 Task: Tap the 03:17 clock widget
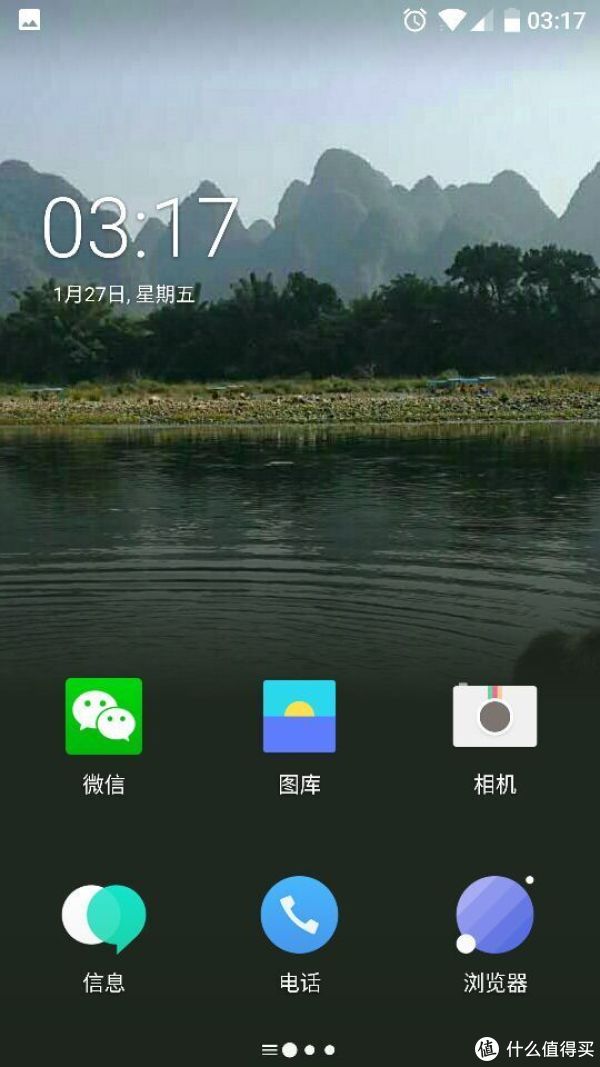click(140, 228)
